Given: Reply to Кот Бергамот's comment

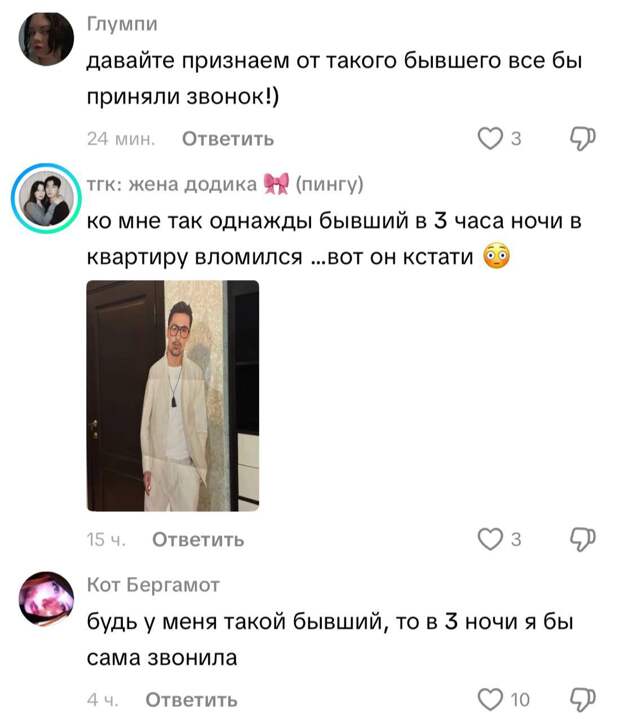Looking at the screenshot, I should [x=191, y=699].
